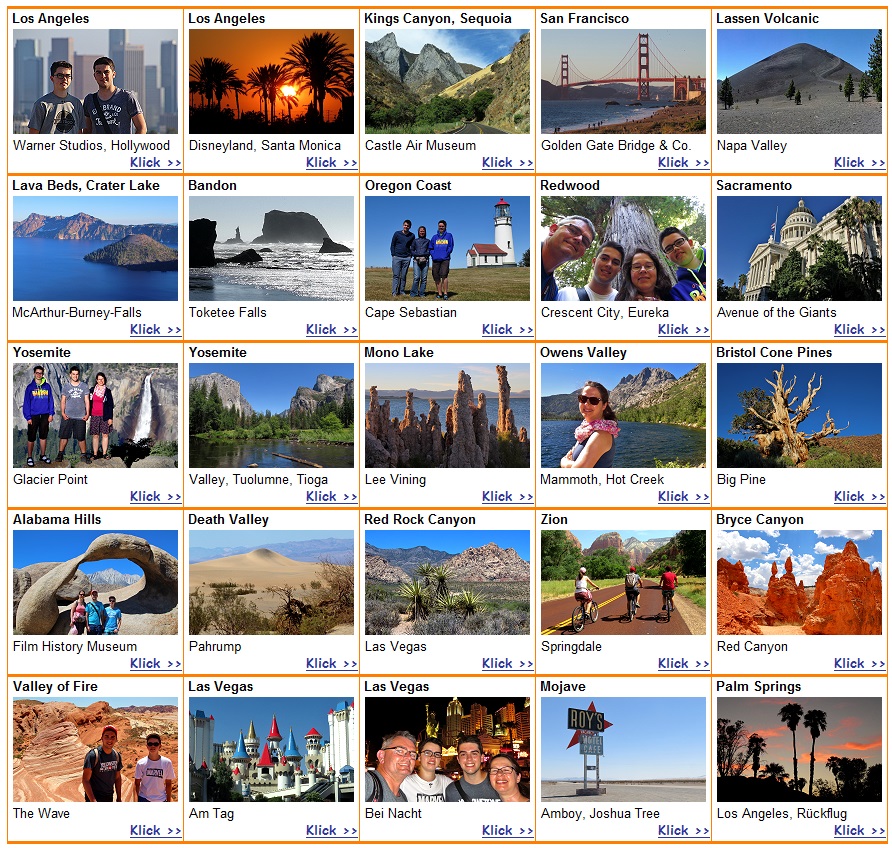Open Klick link under Springdale
Viewport: 892px width, 848px height.
tap(683, 664)
